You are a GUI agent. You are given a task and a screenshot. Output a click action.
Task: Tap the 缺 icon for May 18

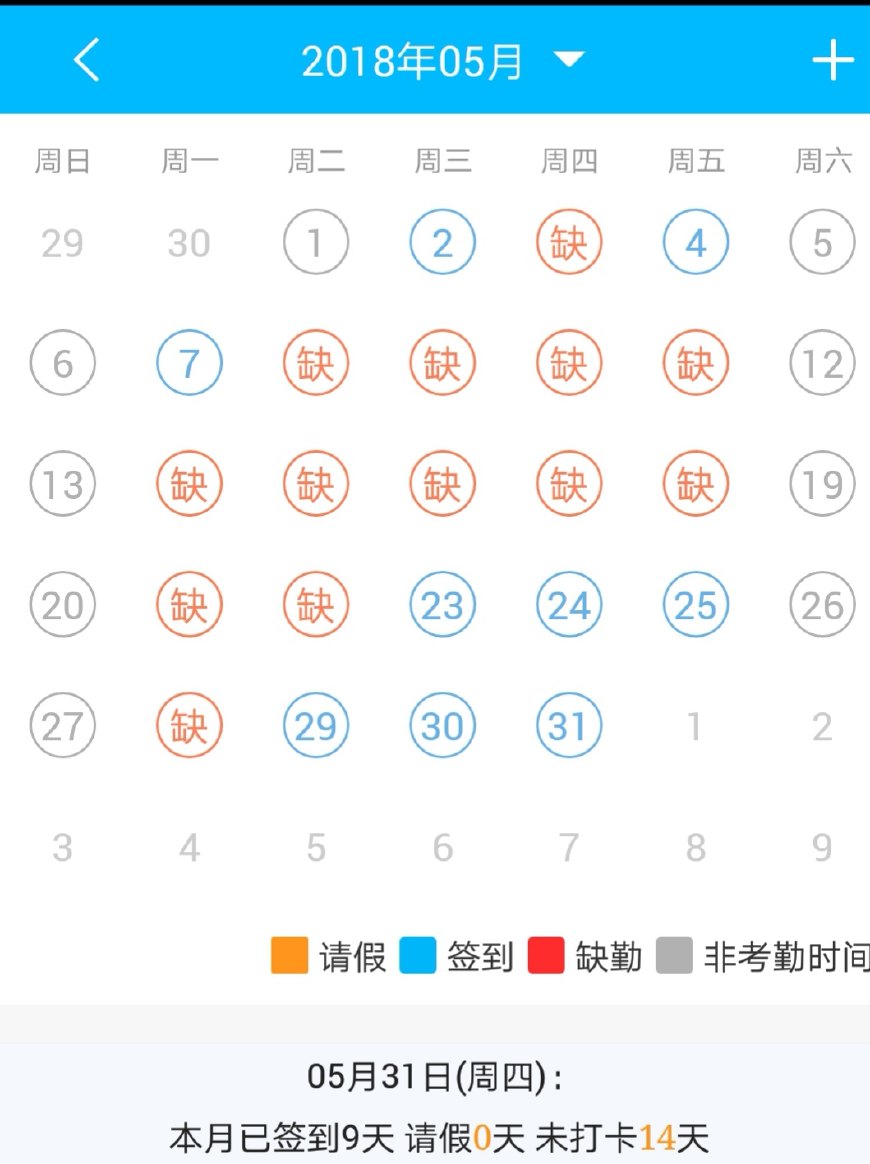pyautogui.click(x=695, y=485)
